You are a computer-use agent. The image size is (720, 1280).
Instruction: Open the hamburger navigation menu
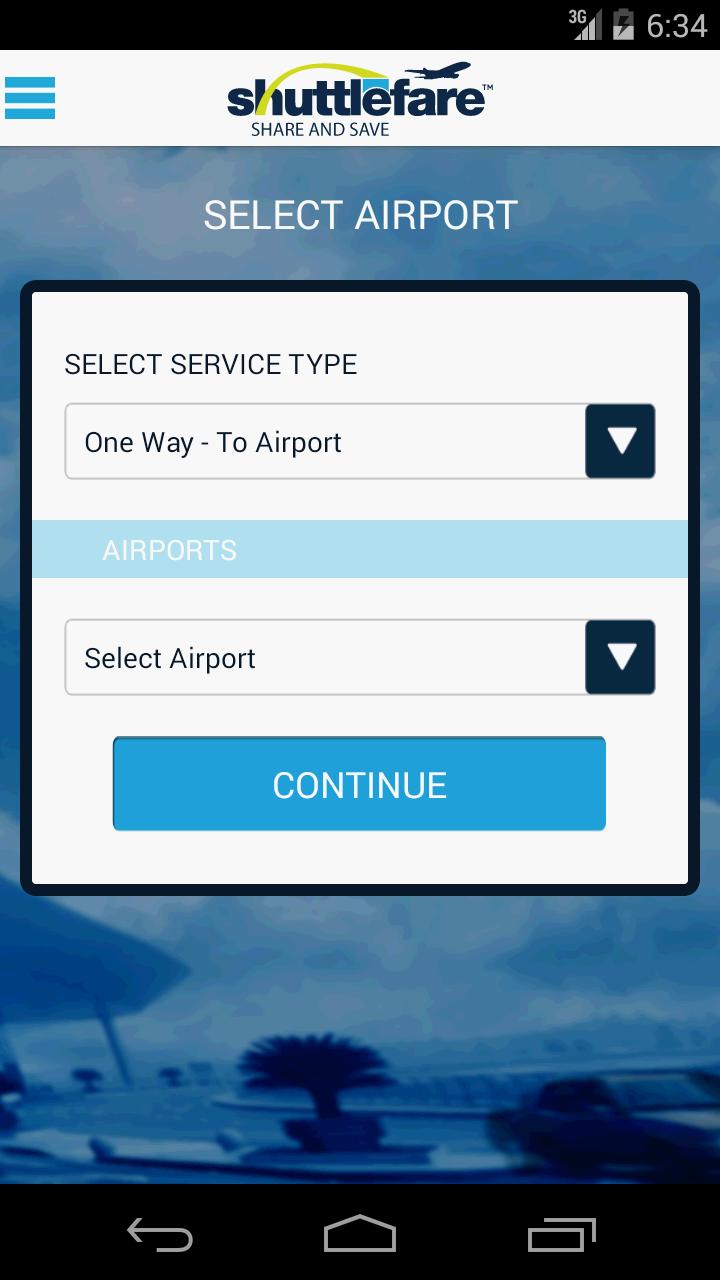(x=31, y=99)
